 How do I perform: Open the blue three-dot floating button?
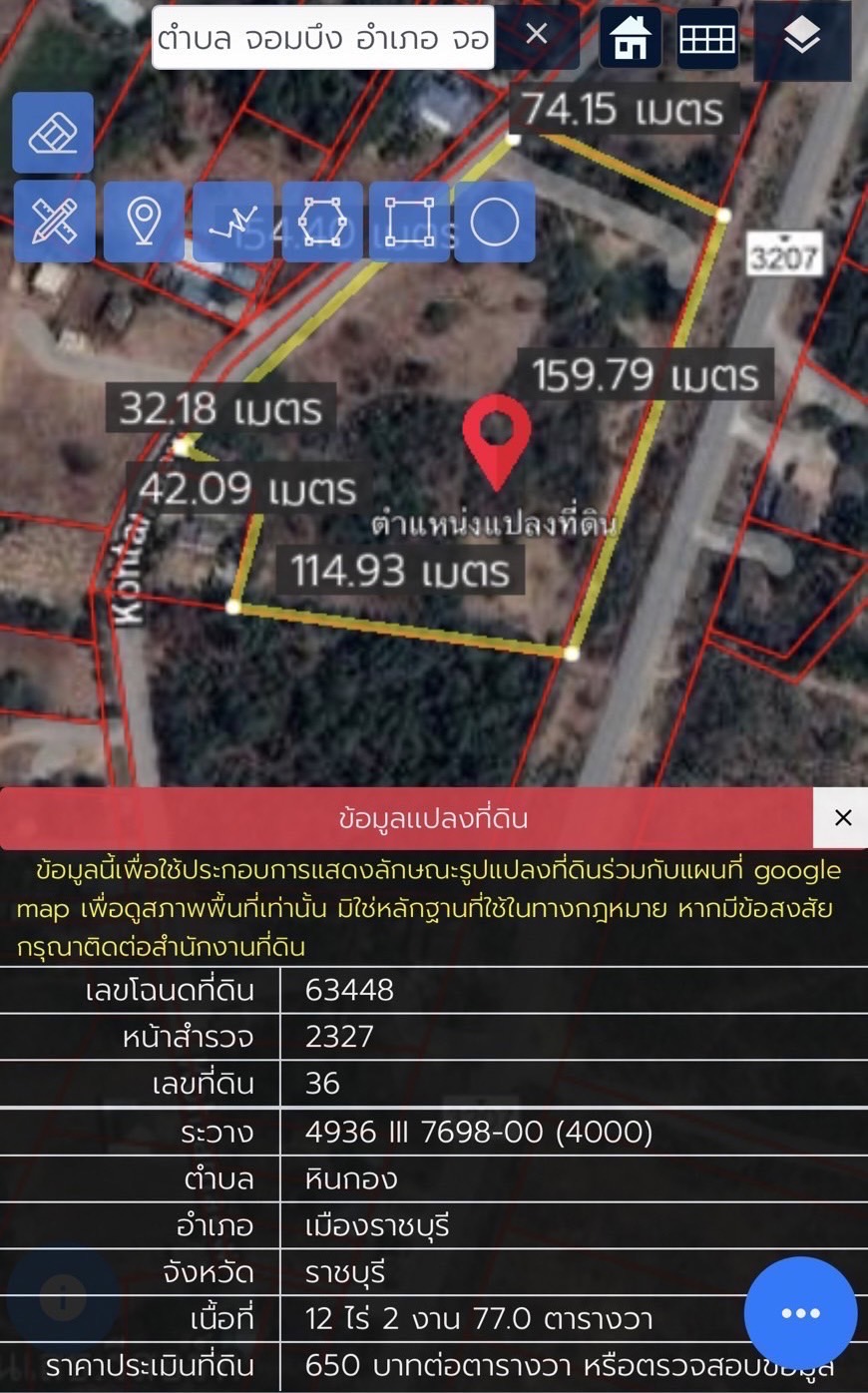pyautogui.click(x=801, y=1313)
